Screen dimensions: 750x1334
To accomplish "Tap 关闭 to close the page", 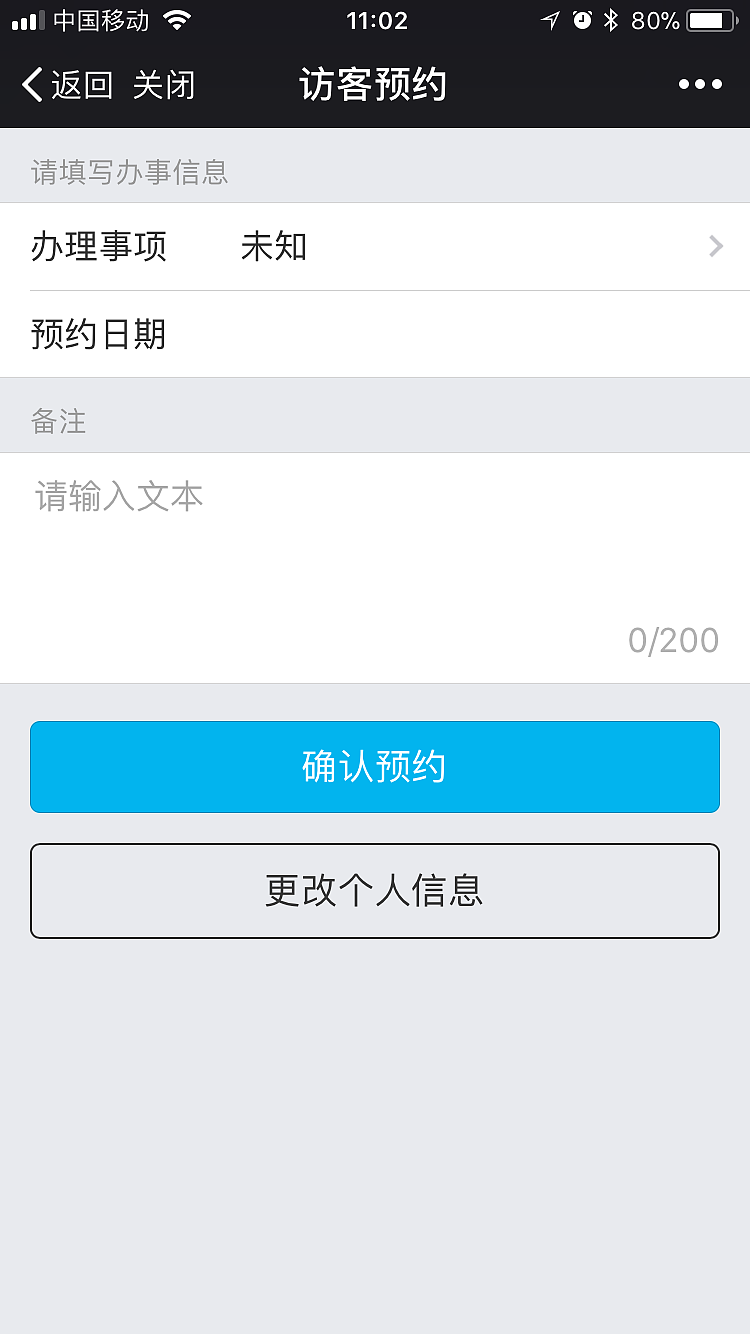I will 166,86.
